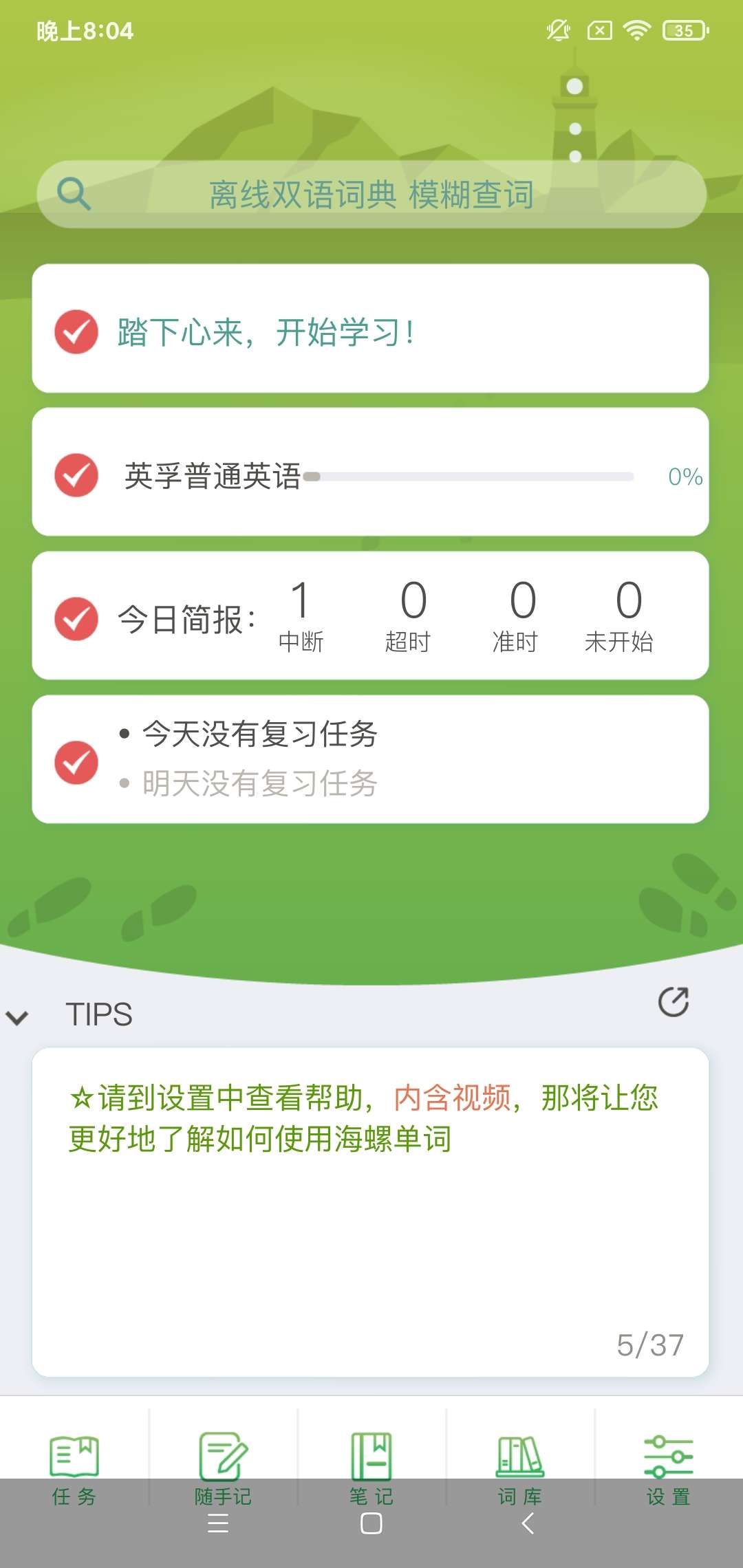
Task: Go back using the system back button
Action: pyautogui.click(x=528, y=1524)
